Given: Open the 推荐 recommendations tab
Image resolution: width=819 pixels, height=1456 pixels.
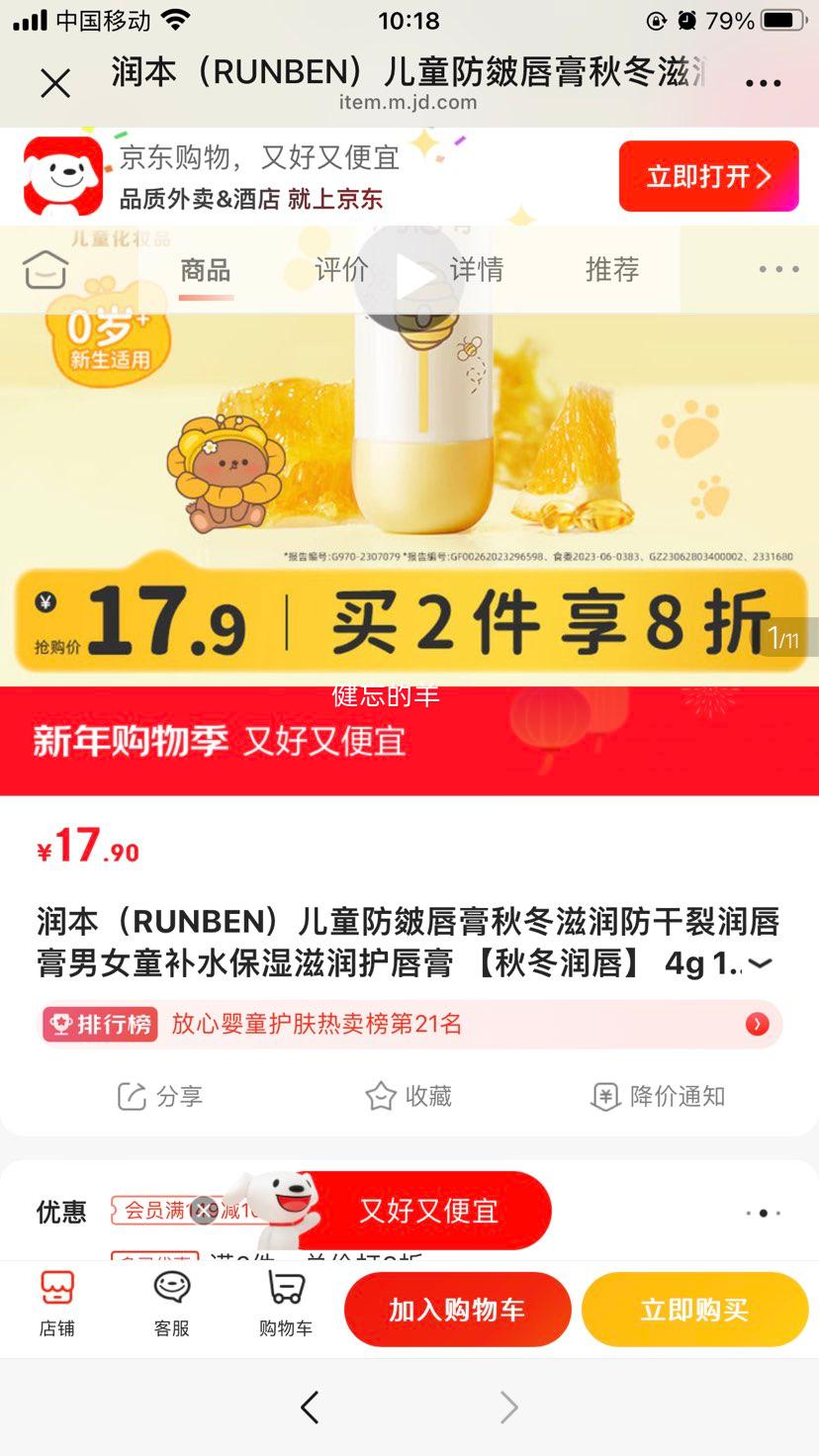Looking at the screenshot, I should 613,268.
